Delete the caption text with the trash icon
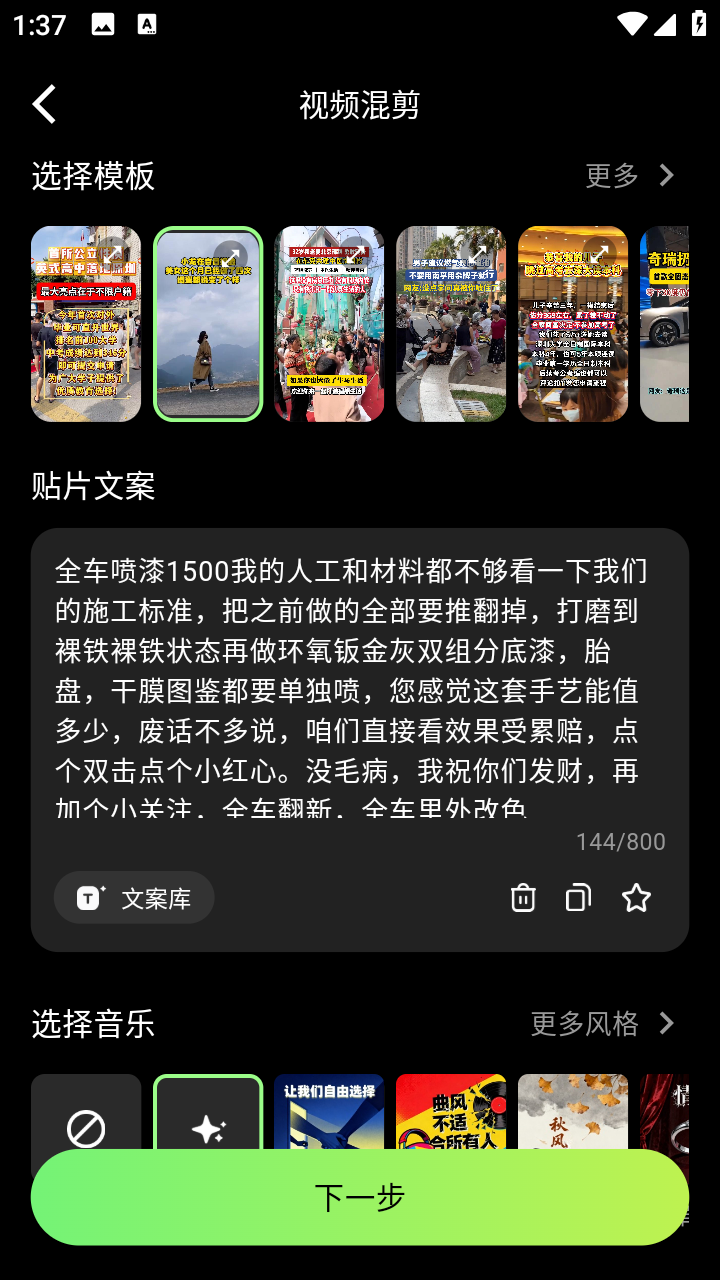This screenshot has width=720, height=1280. click(x=521, y=898)
